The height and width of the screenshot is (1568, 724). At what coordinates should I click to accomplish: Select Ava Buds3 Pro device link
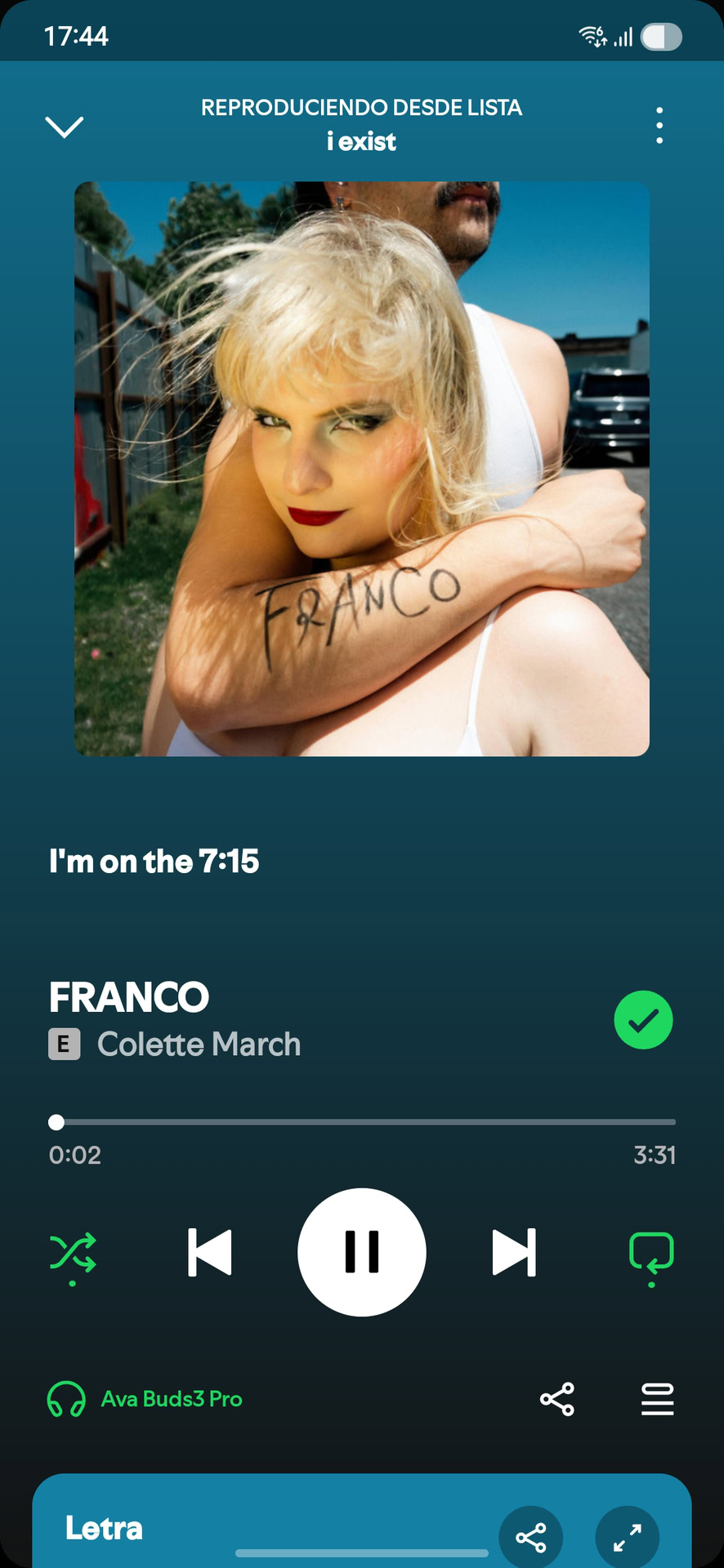[x=171, y=1399]
